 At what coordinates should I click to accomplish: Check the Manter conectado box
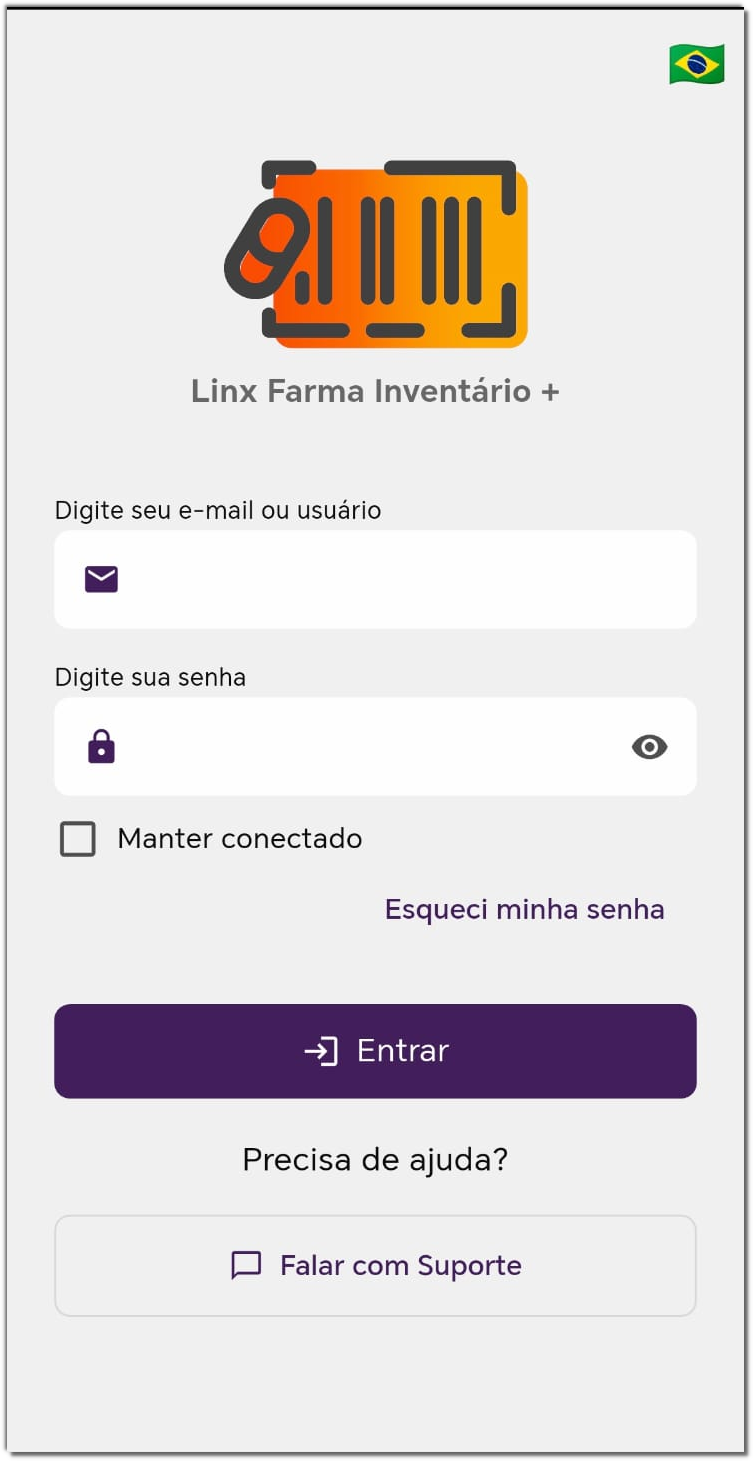(78, 839)
